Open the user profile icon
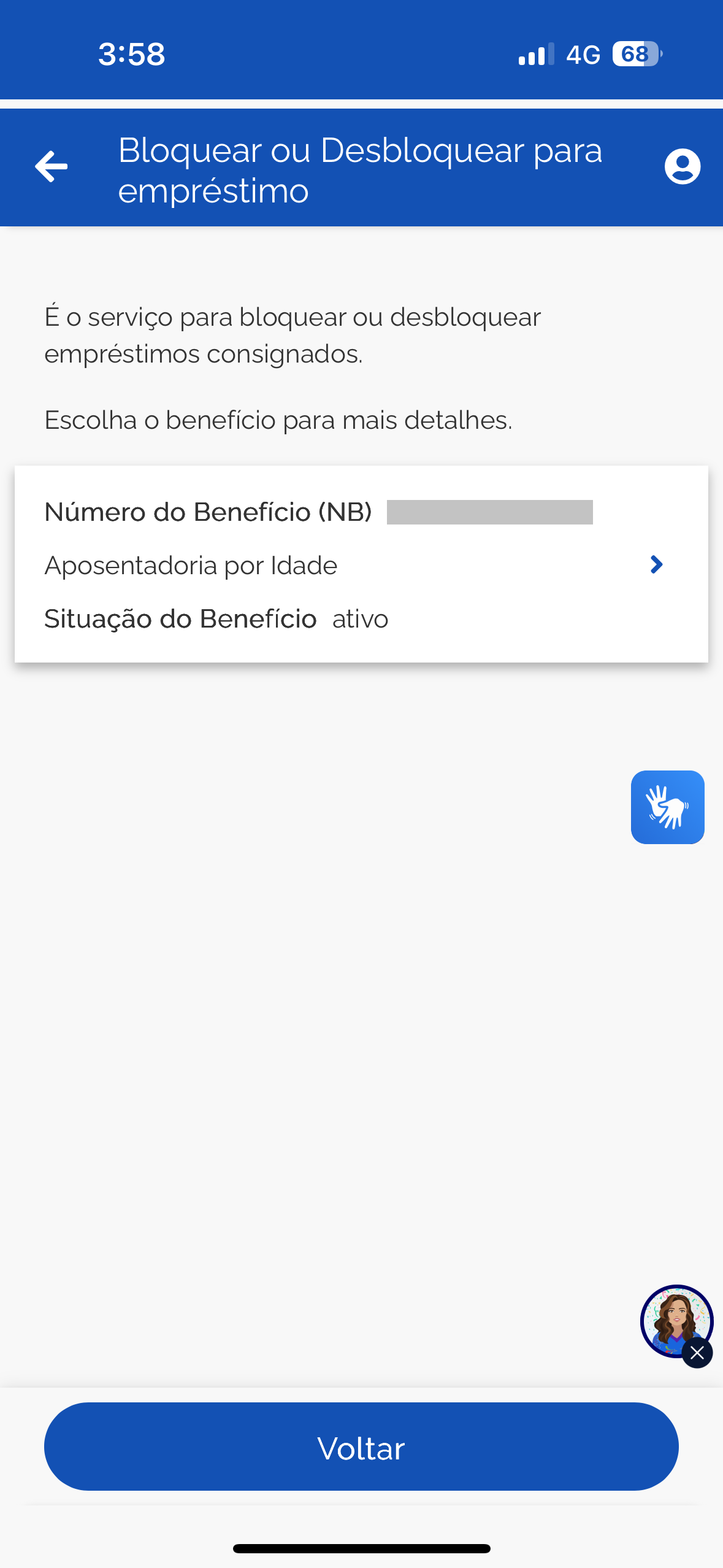Screen dimensions: 723x1568 [683, 167]
